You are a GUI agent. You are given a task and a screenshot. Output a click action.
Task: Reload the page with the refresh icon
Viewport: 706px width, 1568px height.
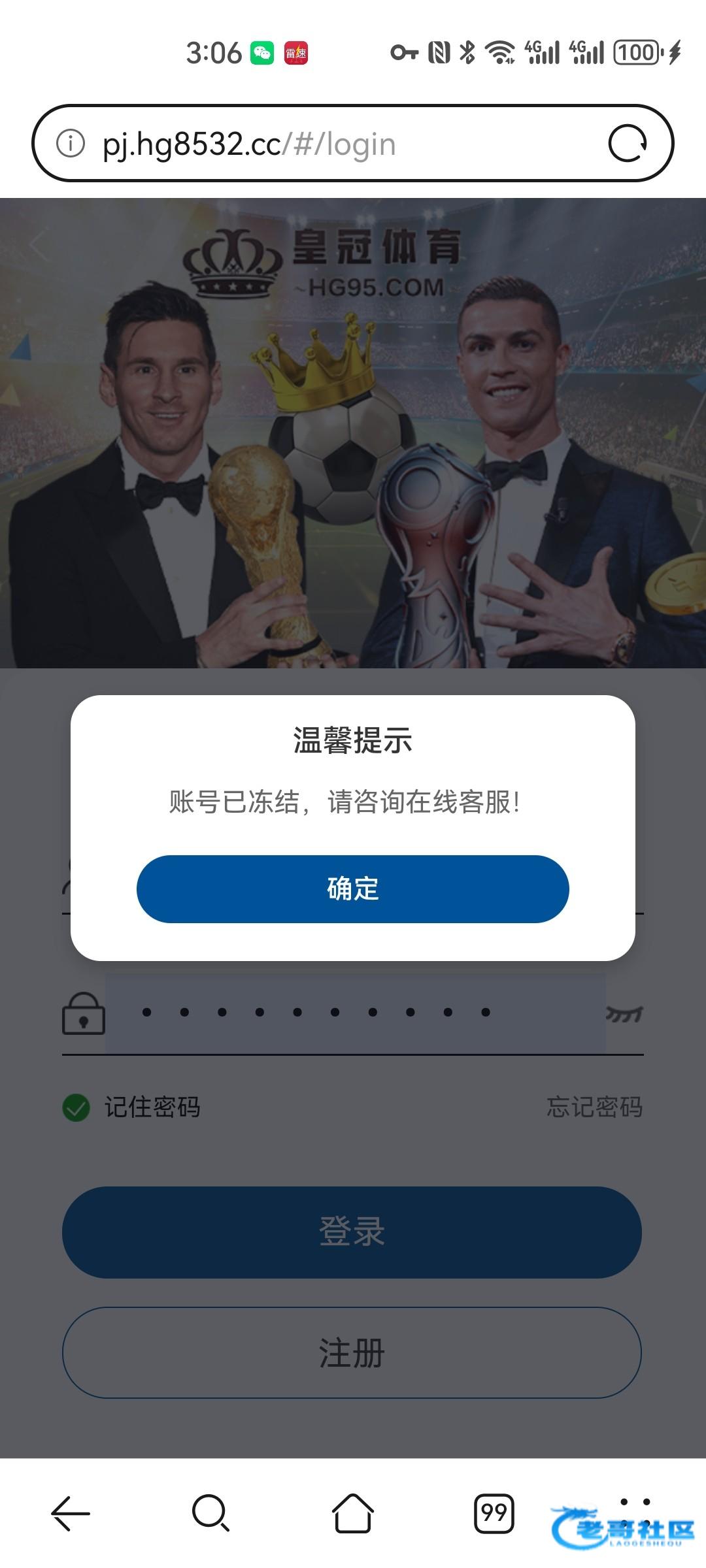point(628,144)
